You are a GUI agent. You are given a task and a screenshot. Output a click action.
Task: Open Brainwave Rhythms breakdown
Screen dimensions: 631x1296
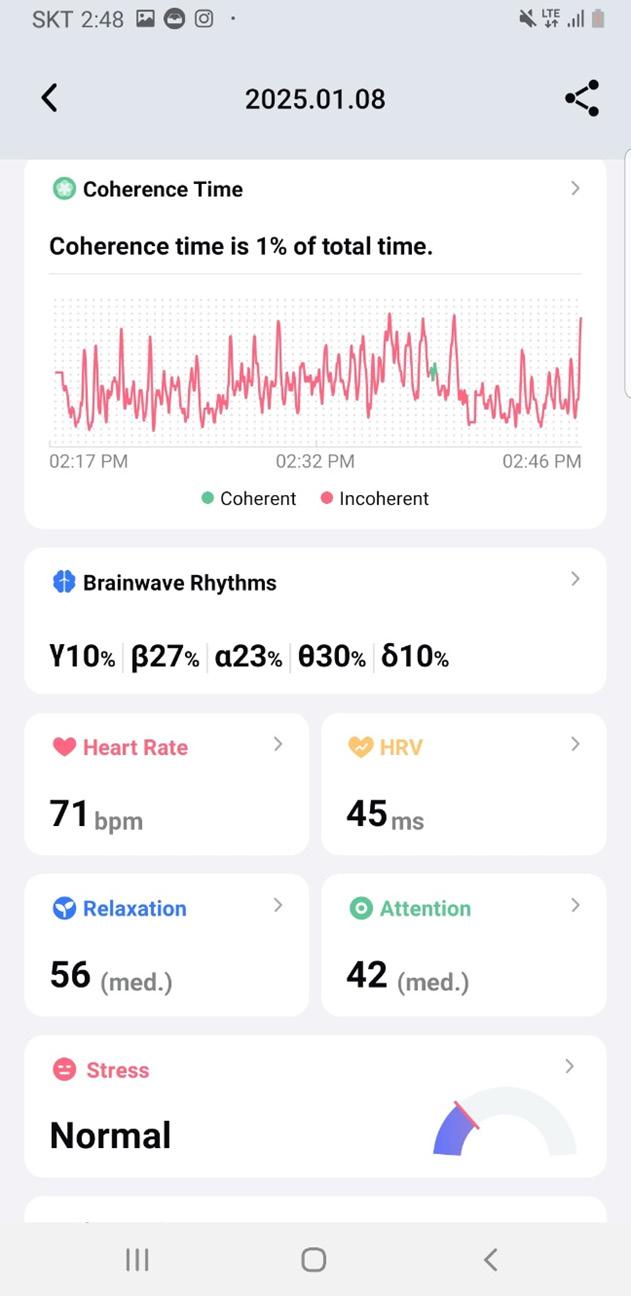coord(574,579)
